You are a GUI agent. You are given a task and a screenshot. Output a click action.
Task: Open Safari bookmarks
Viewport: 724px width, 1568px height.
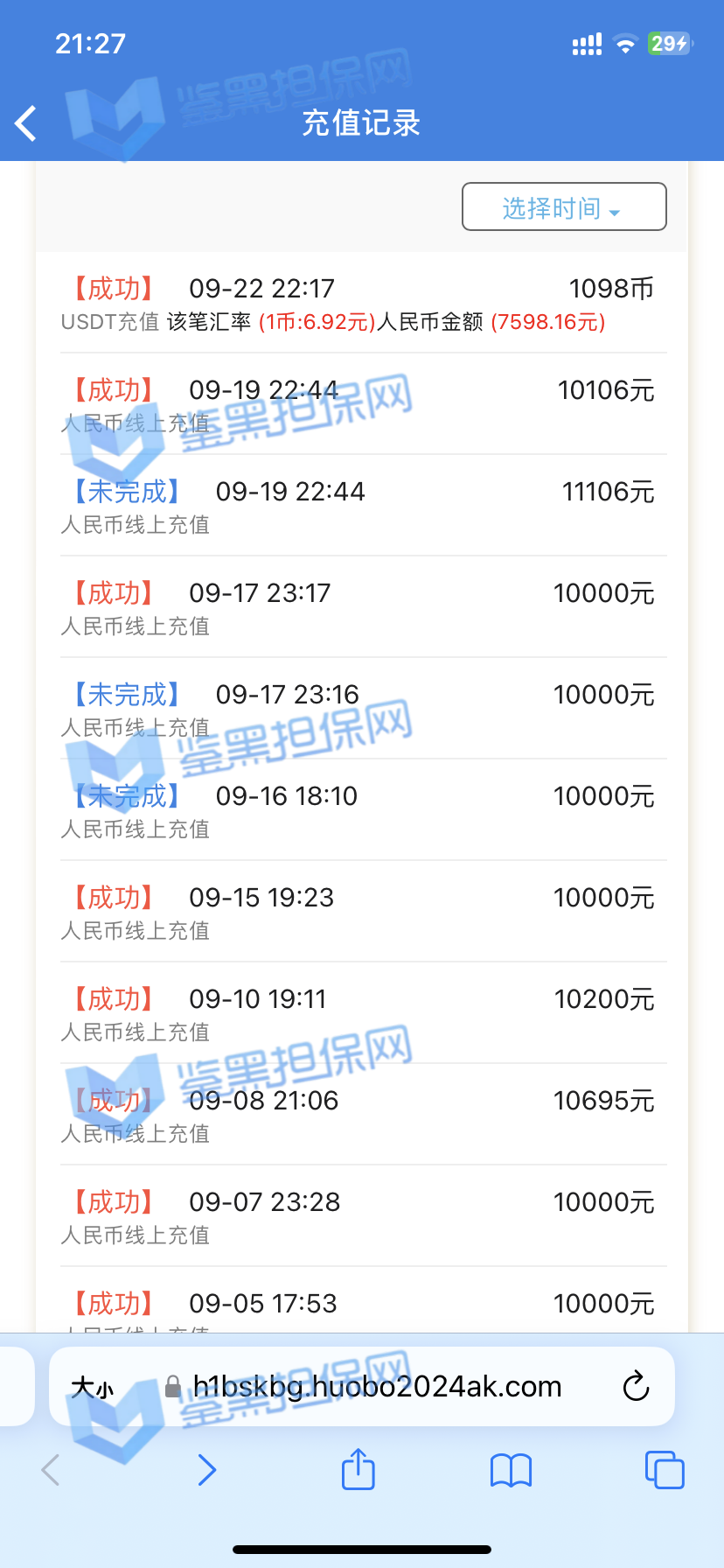point(511,1470)
